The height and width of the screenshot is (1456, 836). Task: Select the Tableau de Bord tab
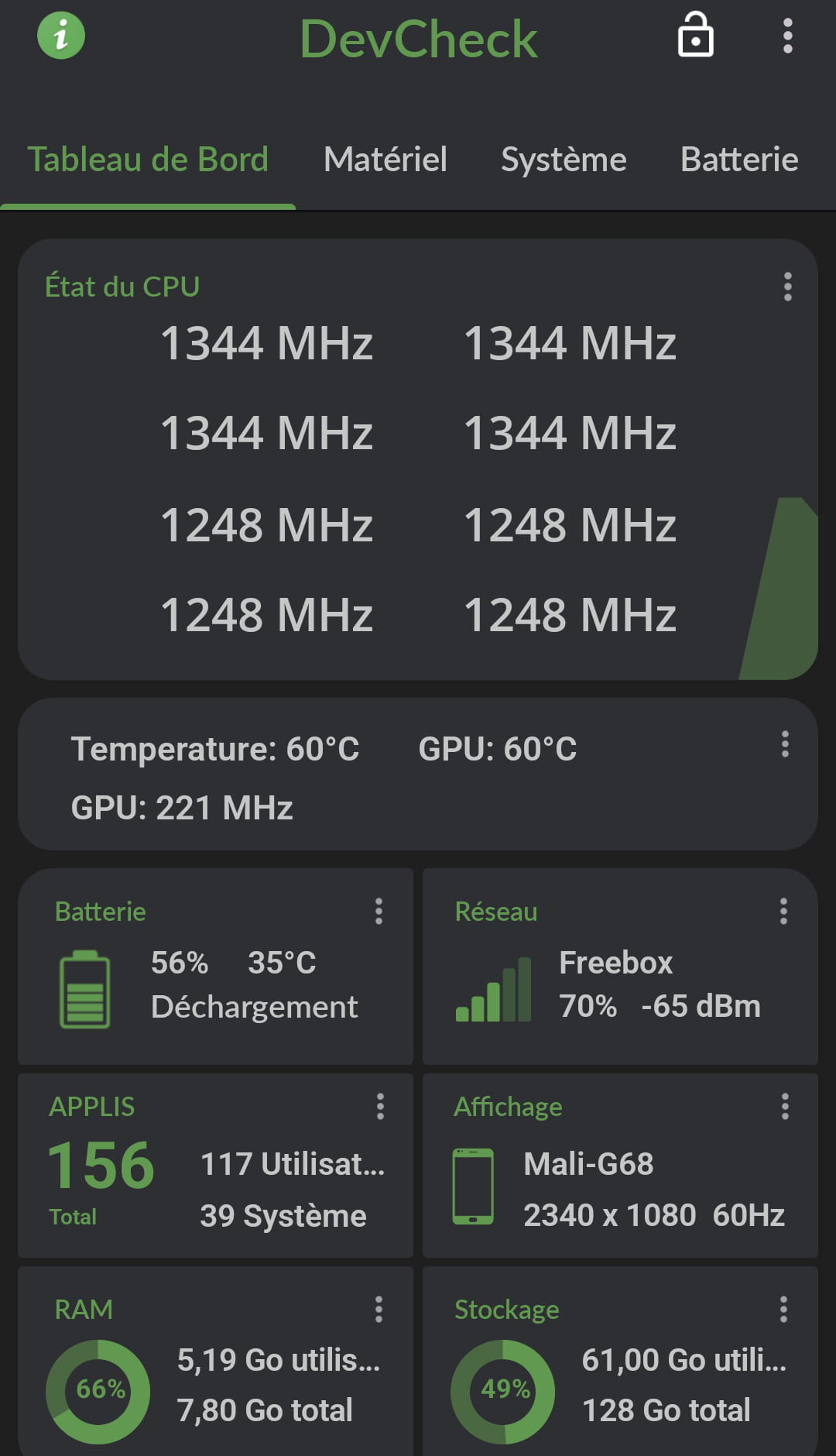pos(148,160)
